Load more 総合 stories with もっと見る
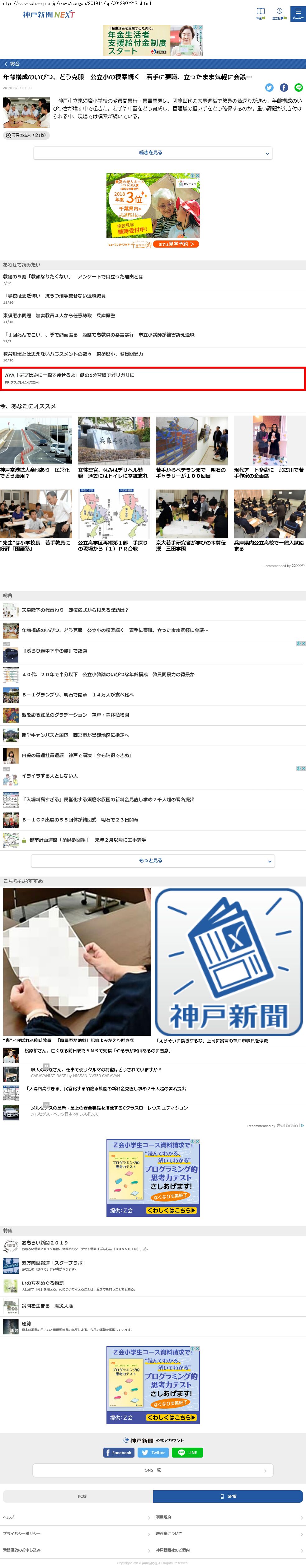This screenshot has height=1568, width=306. click(x=153, y=861)
